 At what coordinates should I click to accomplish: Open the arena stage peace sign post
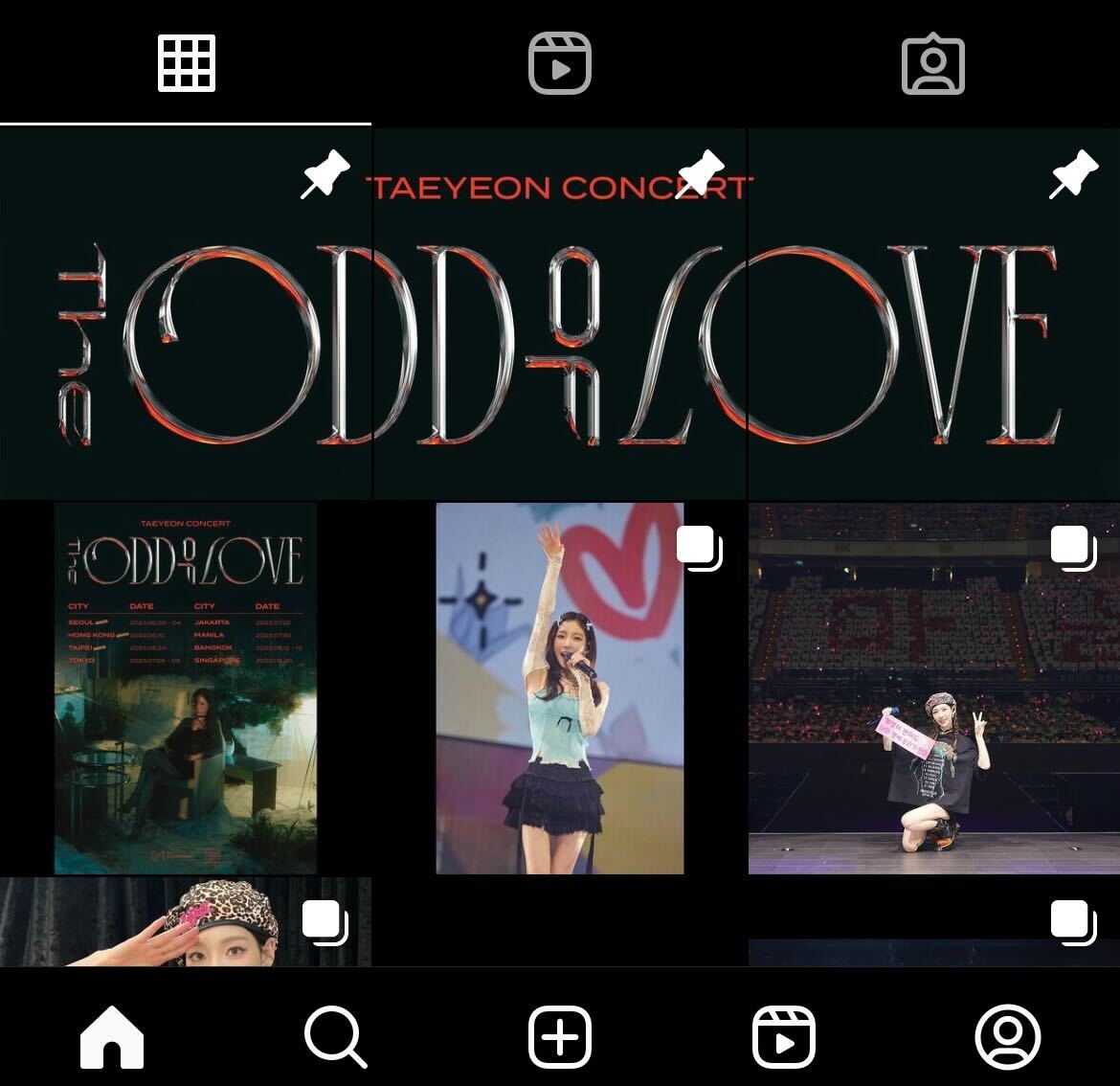tap(933, 688)
